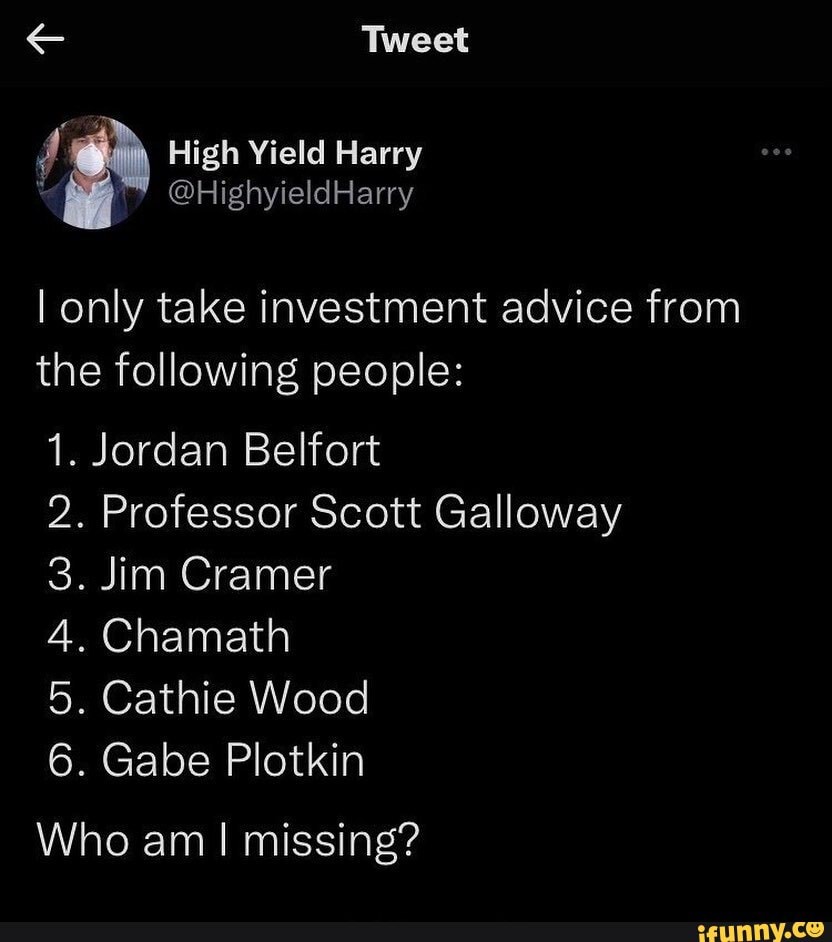Go back using the top-left arrow
Screen dimensions: 832x942
tap(45, 40)
